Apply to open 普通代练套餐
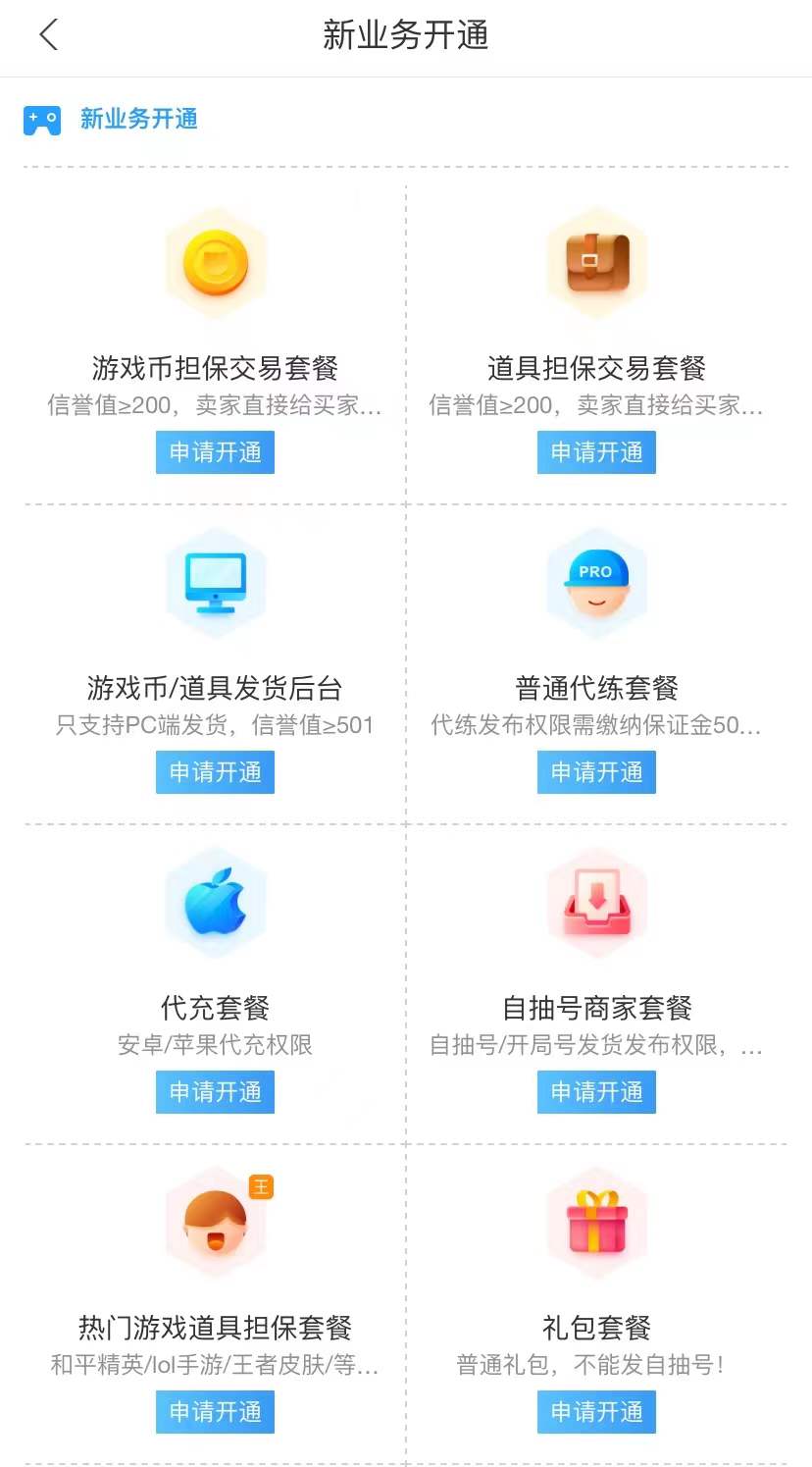812x1467 pixels. [596, 772]
